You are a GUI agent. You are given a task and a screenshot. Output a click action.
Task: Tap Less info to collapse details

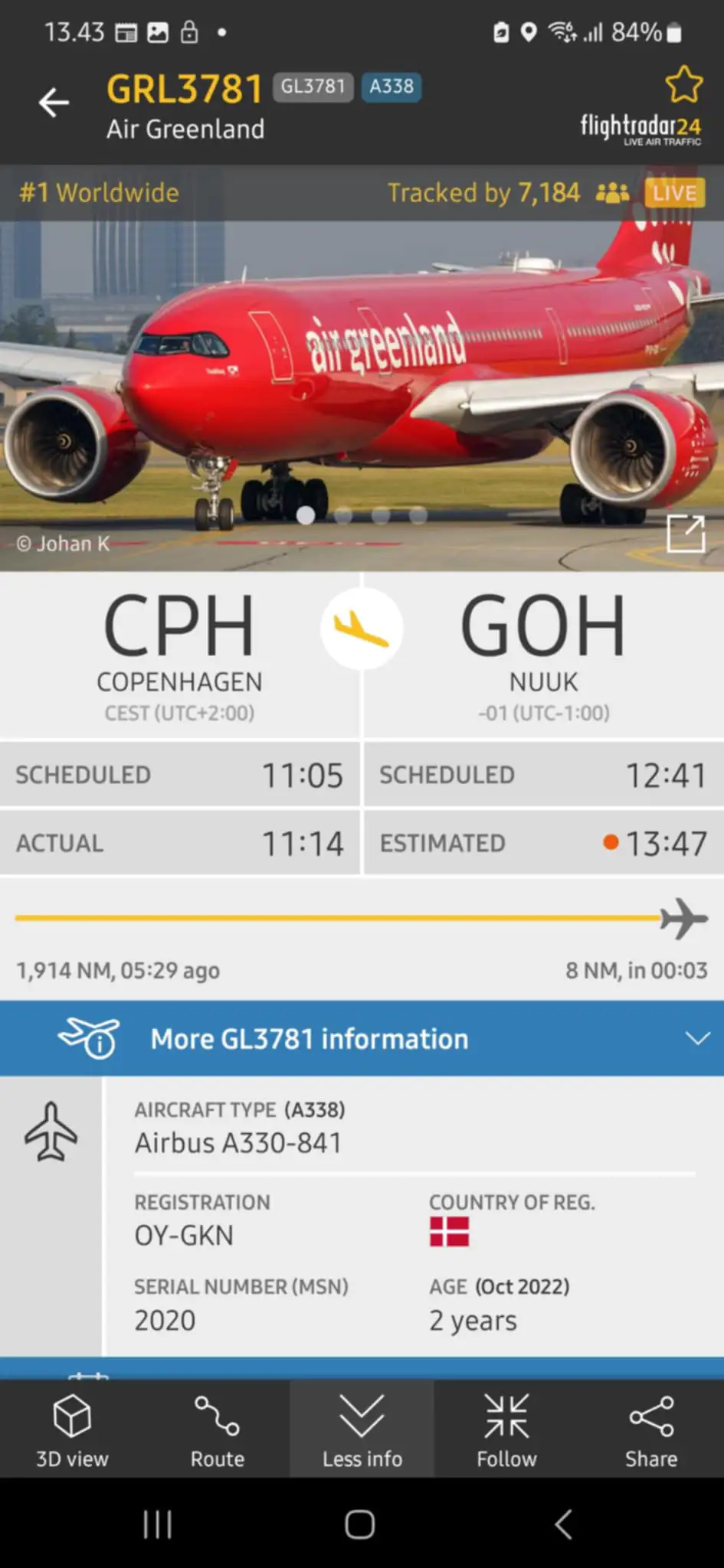[x=362, y=1430]
